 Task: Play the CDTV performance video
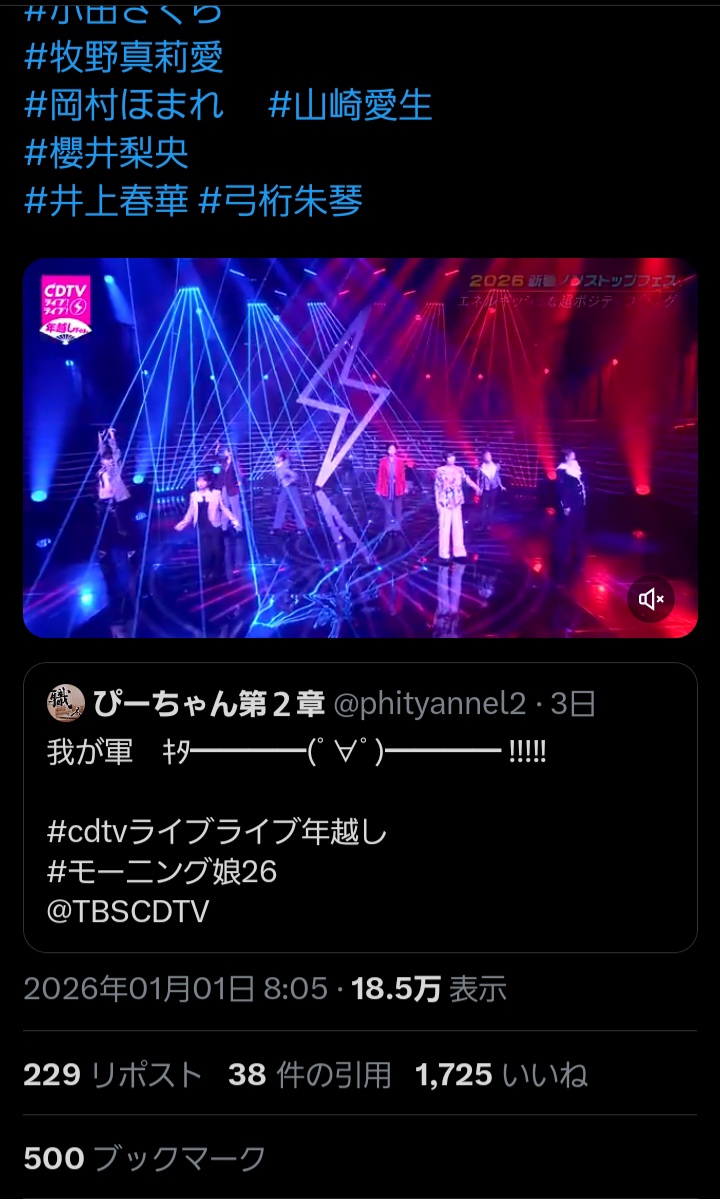(x=360, y=448)
